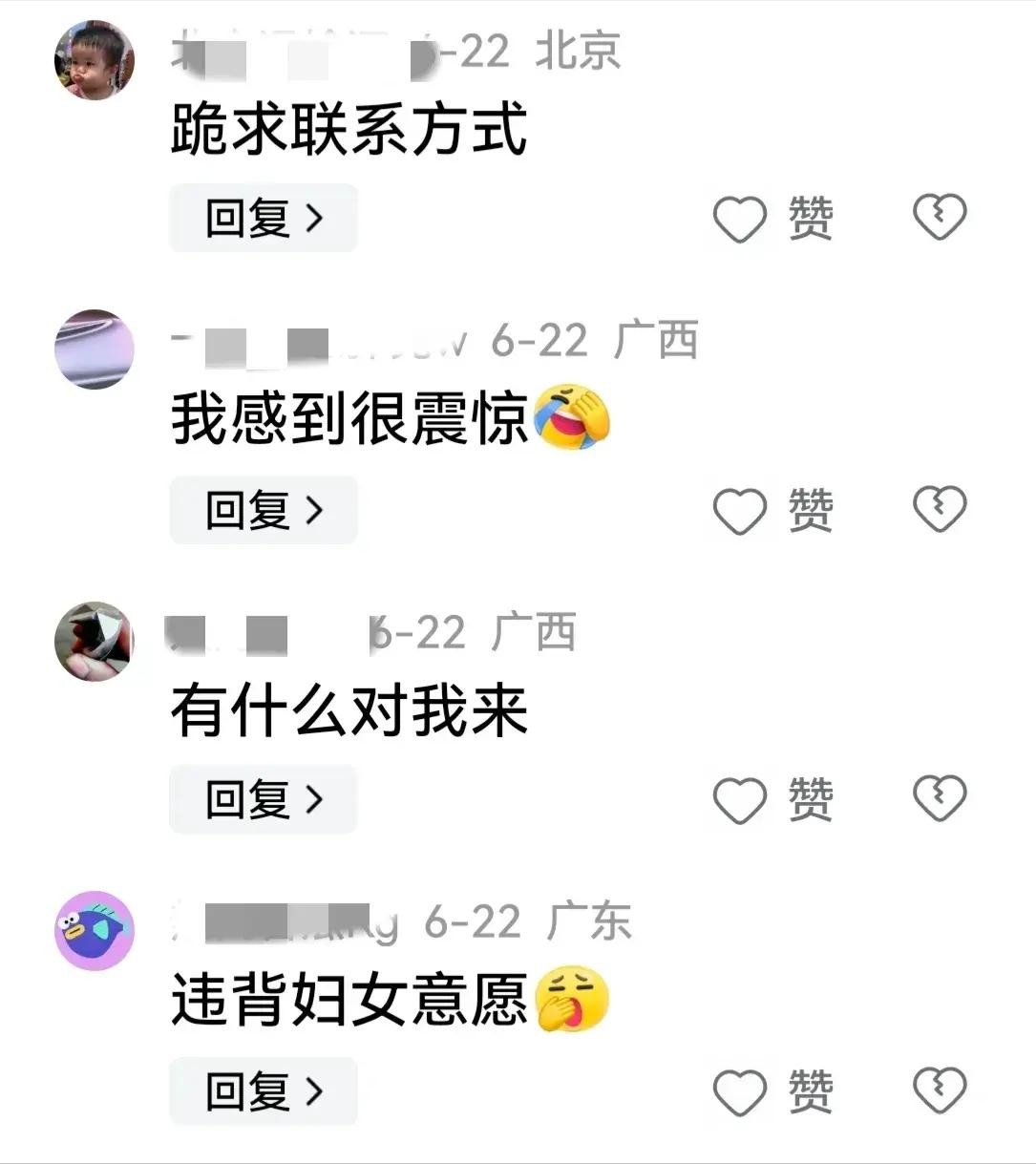This screenshot has width=1036, height=1164.
Task: Reply to the comment 跪求联系方式
Action: point(263,219)
